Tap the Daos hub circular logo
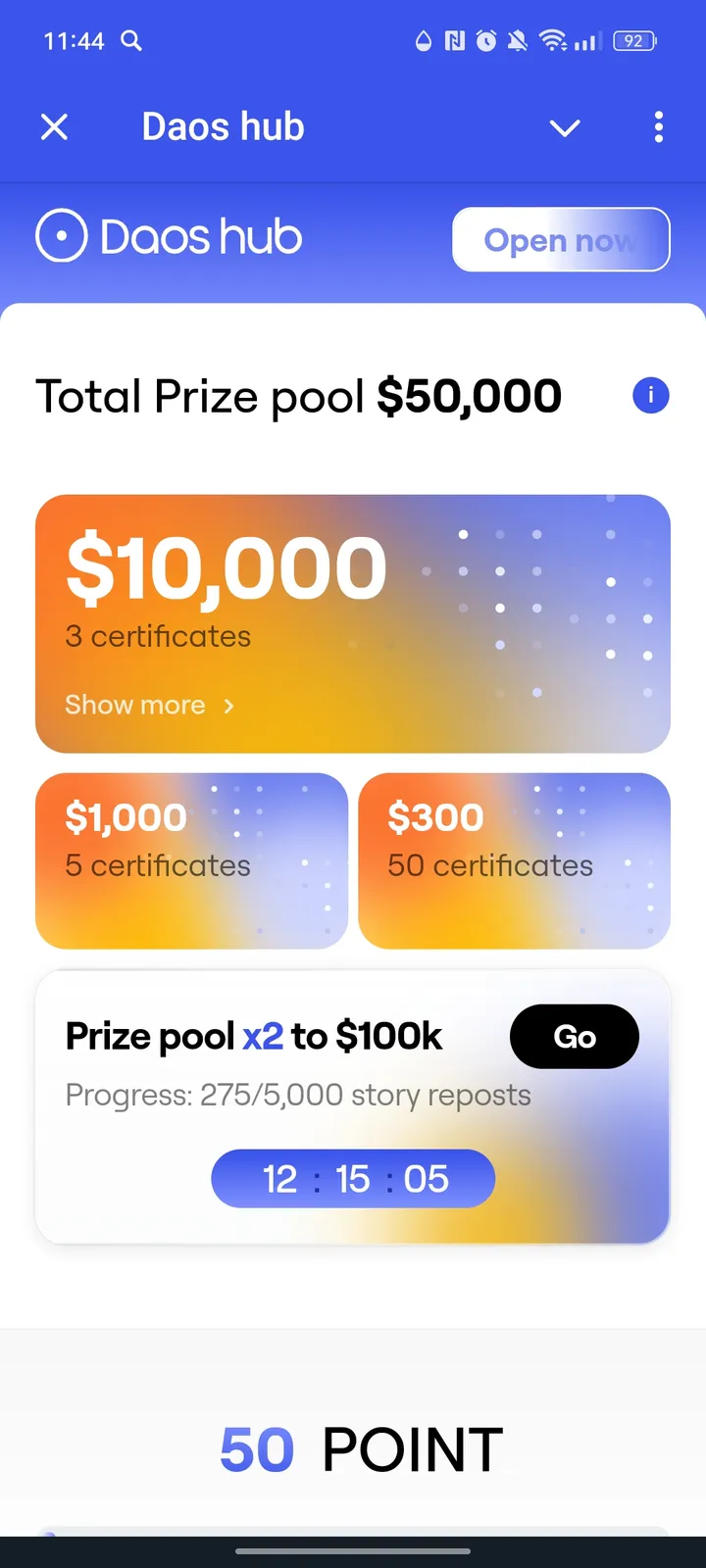706x1568 pixels. pos(61,236)
